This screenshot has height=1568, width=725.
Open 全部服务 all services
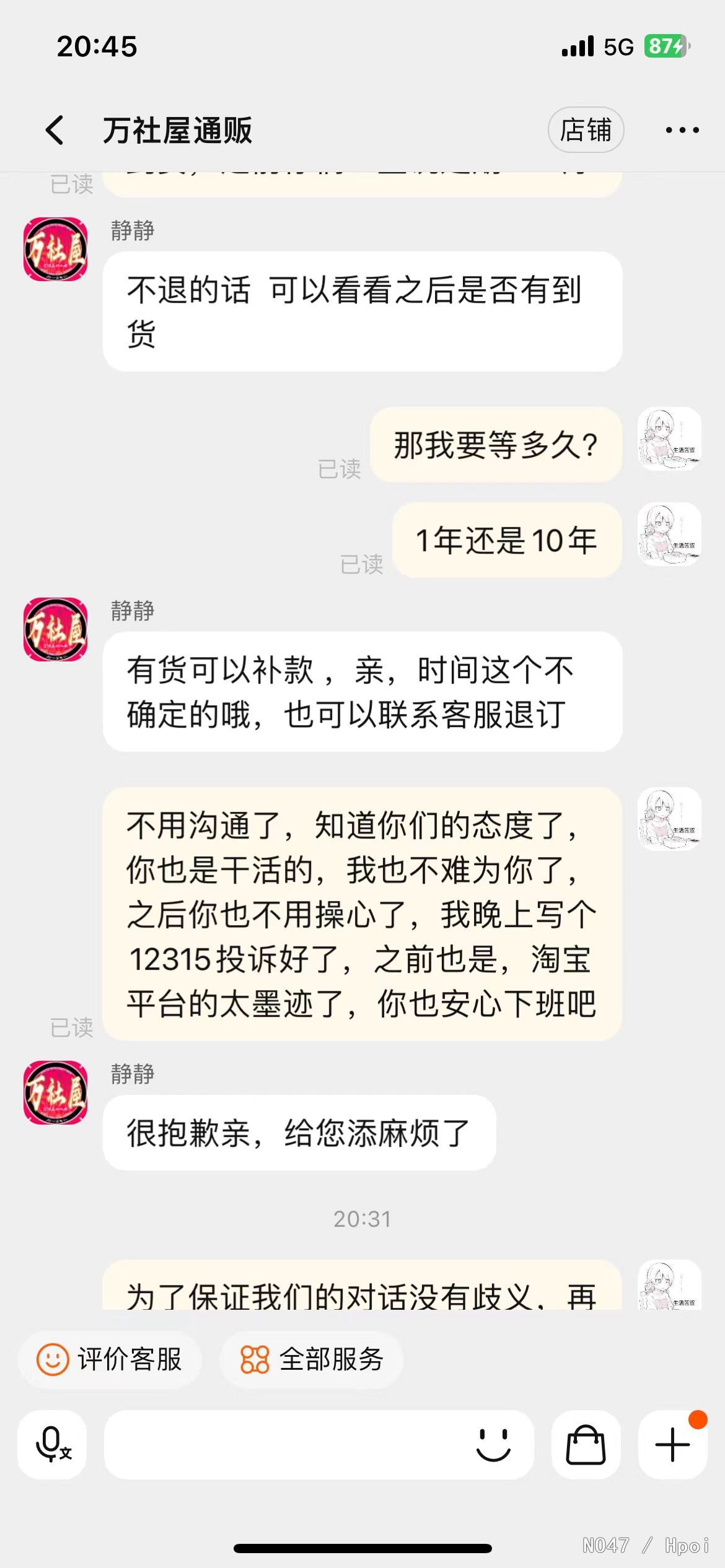[x=312, y=1359]
